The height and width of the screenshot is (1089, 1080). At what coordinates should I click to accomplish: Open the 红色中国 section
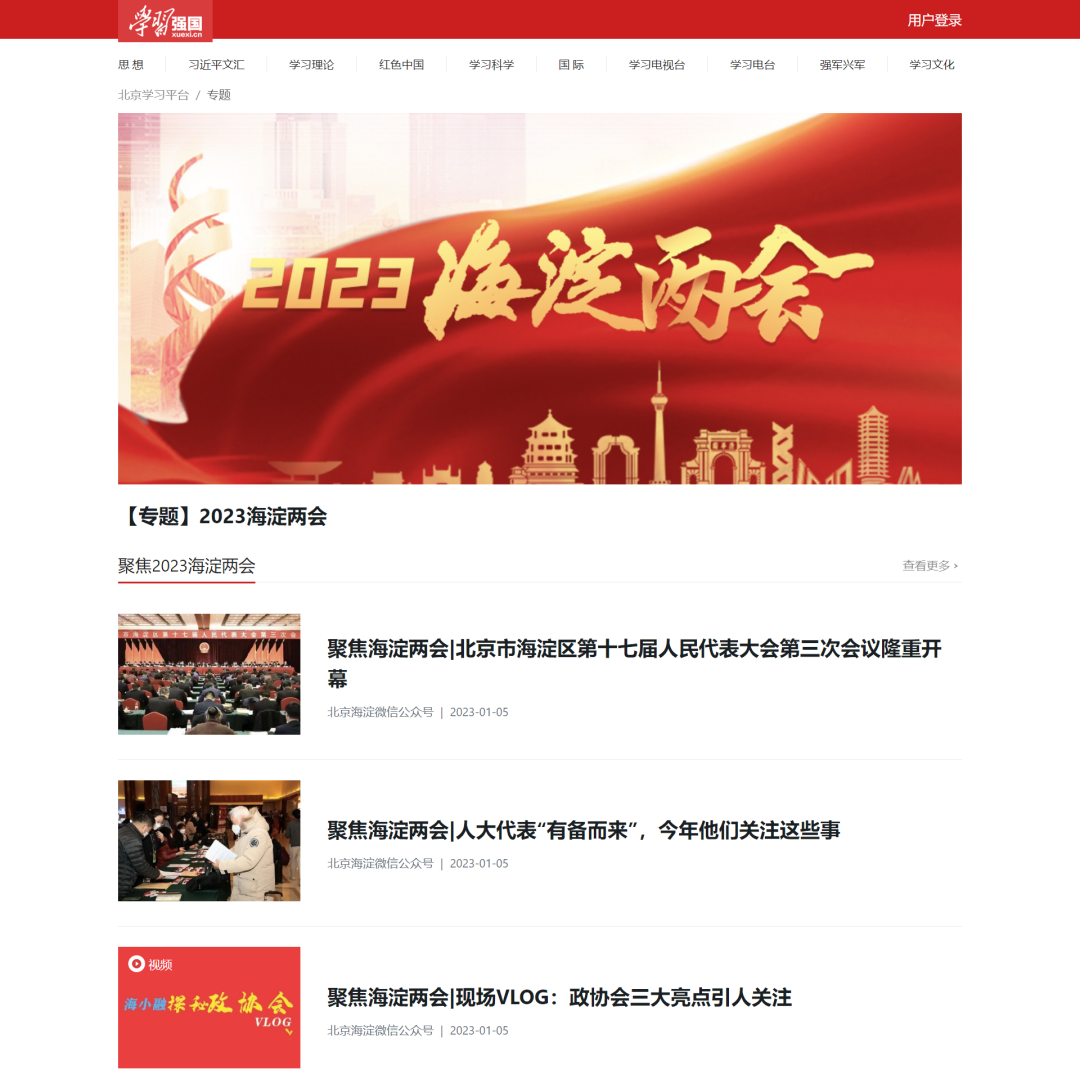pyautogui.click(x=401, y=65)
